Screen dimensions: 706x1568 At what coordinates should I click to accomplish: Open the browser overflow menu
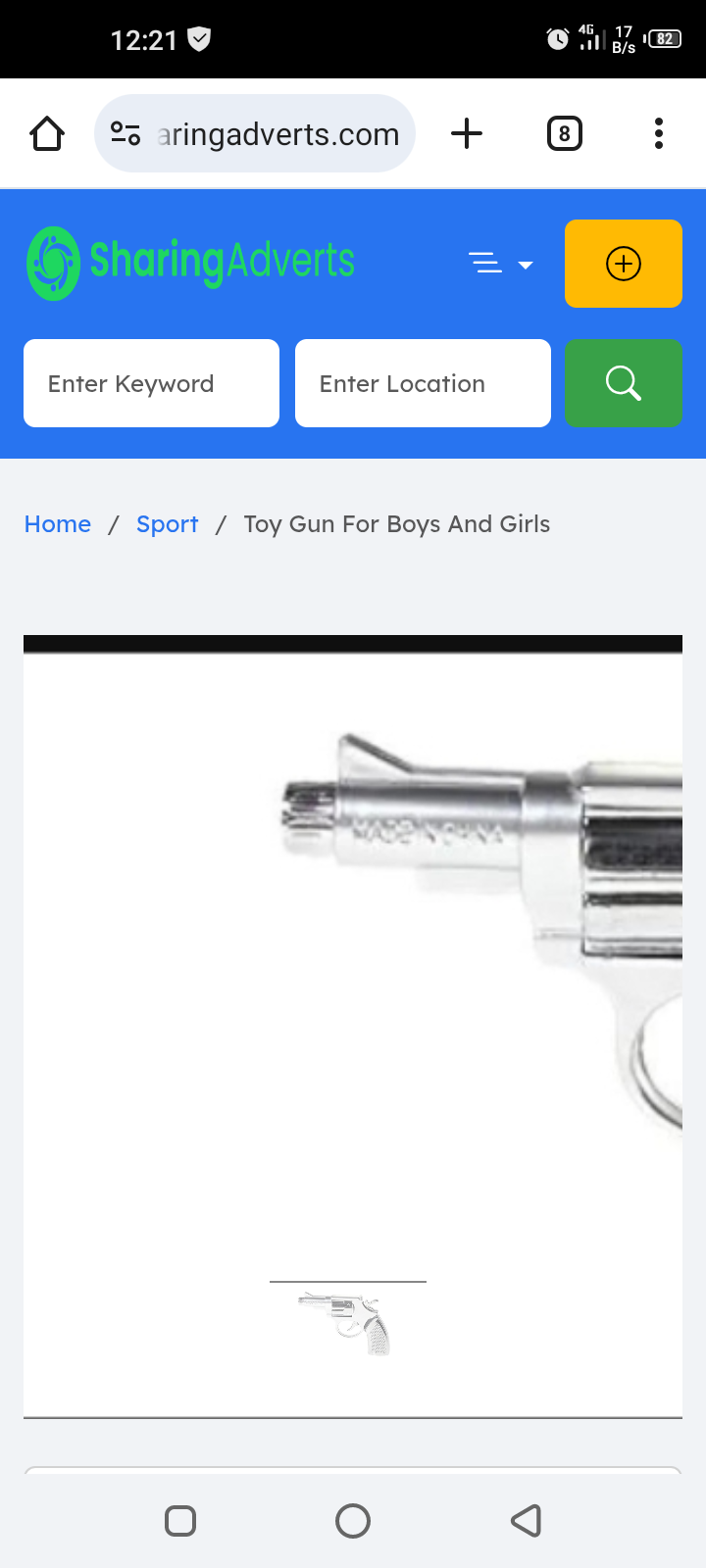(659, 133)
